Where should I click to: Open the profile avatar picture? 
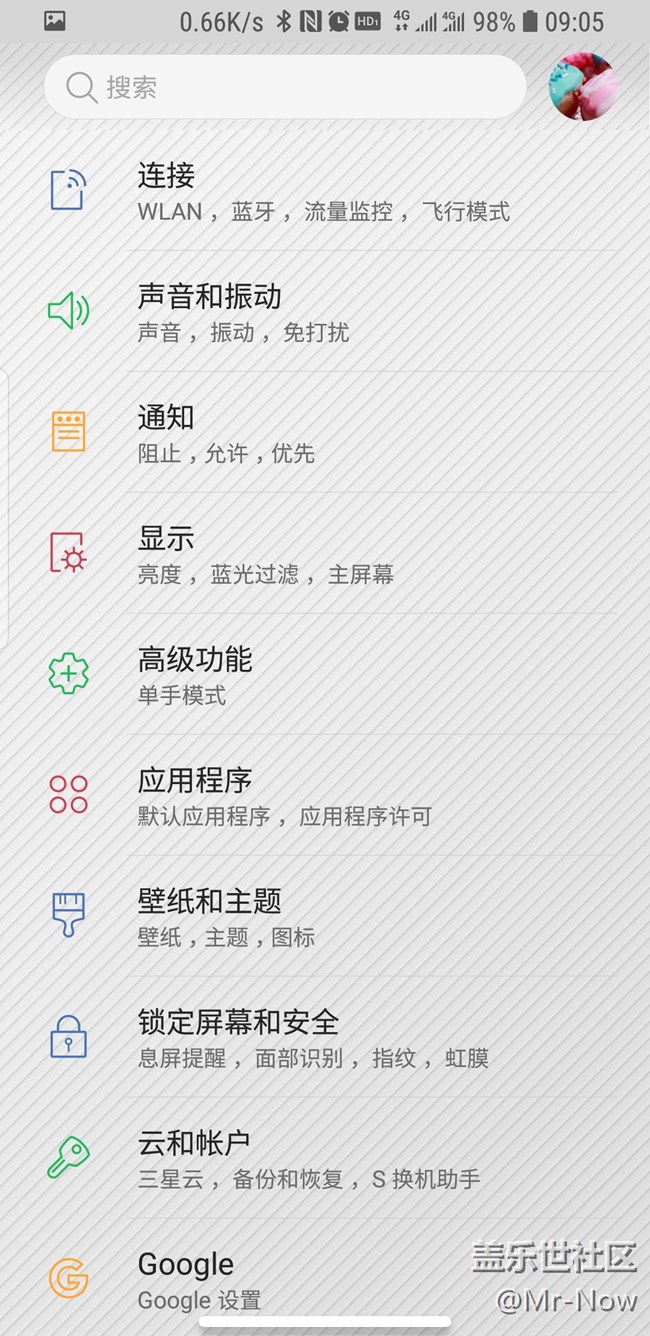pyautogui.click(x=583, y=87)
